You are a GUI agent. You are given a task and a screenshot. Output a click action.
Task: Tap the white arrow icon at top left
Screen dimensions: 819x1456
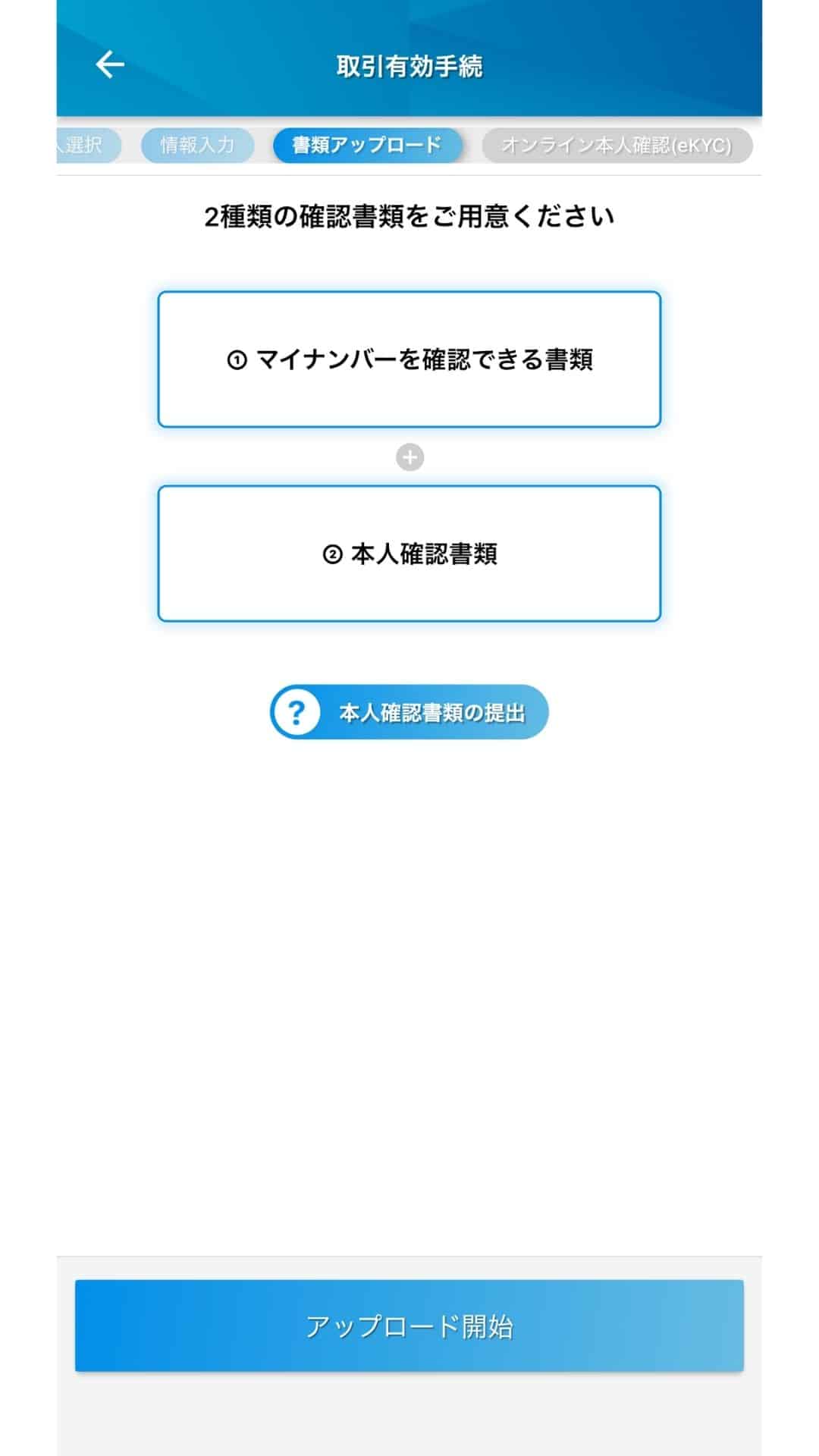[x=108, y=64]
